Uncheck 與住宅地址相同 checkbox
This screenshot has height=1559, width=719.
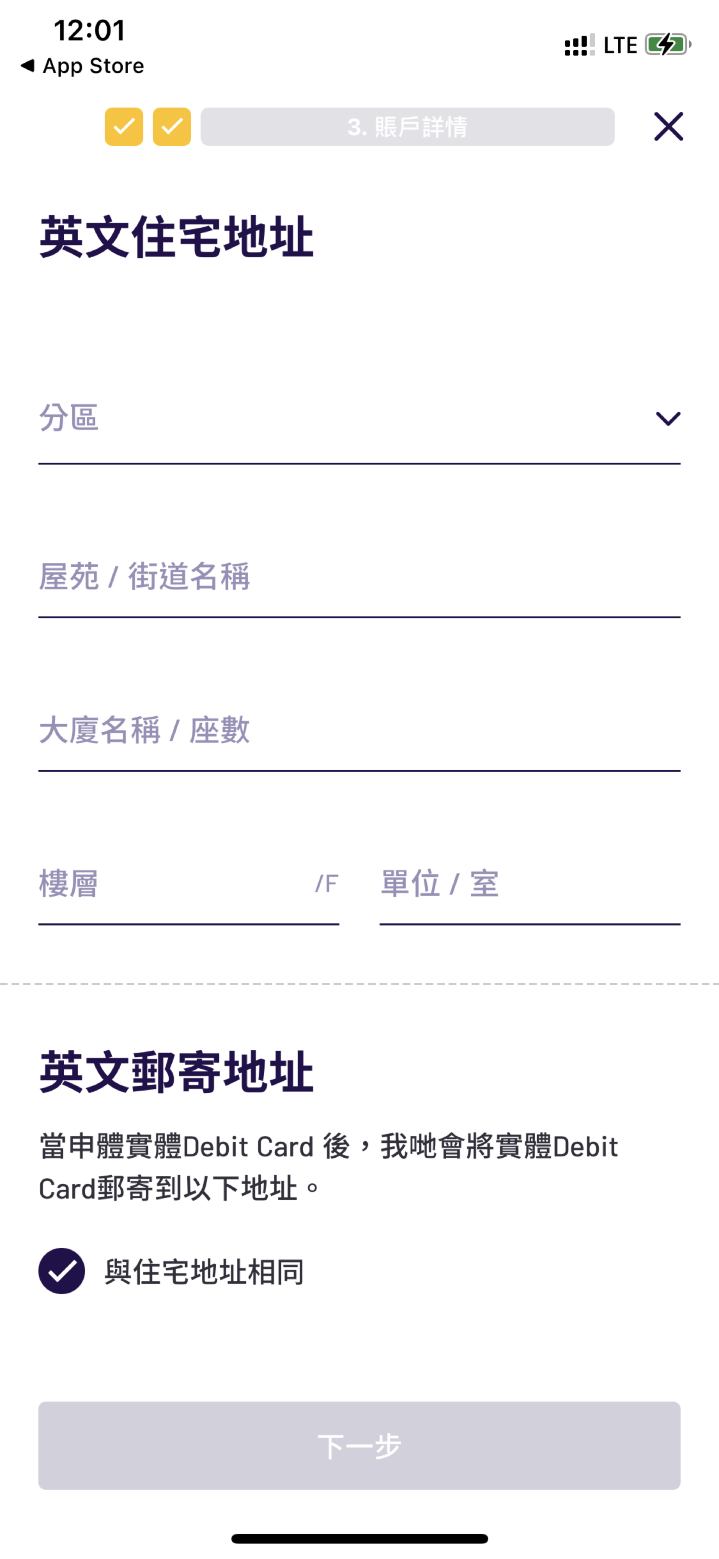tap(62, 1271)
